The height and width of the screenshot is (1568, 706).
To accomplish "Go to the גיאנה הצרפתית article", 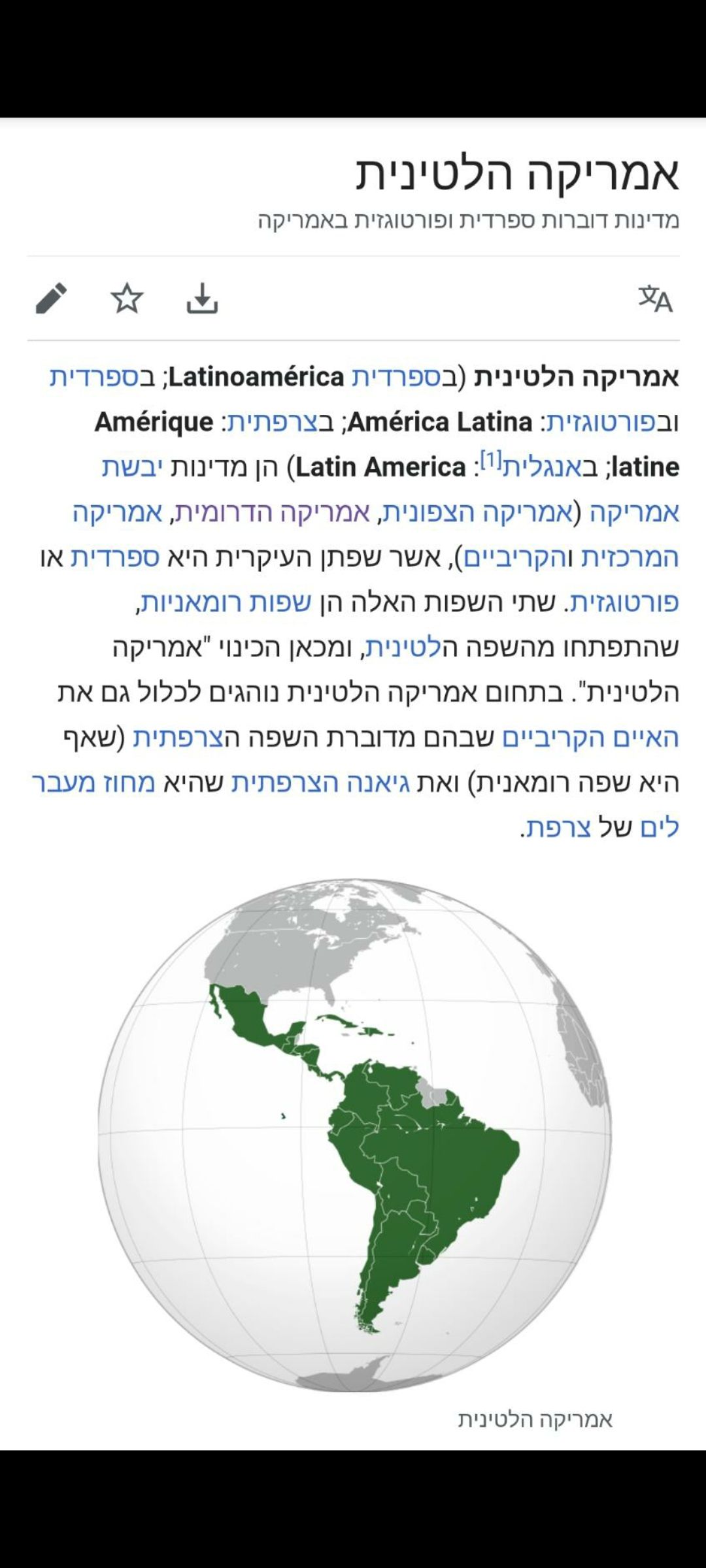I will 320,783.
